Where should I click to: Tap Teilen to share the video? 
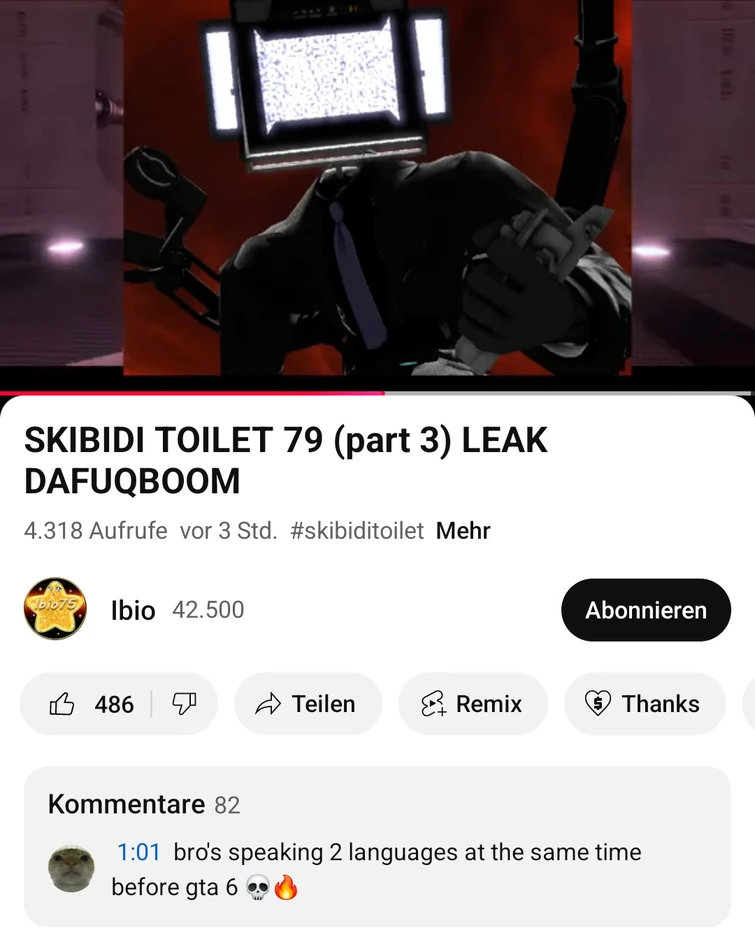307,704
